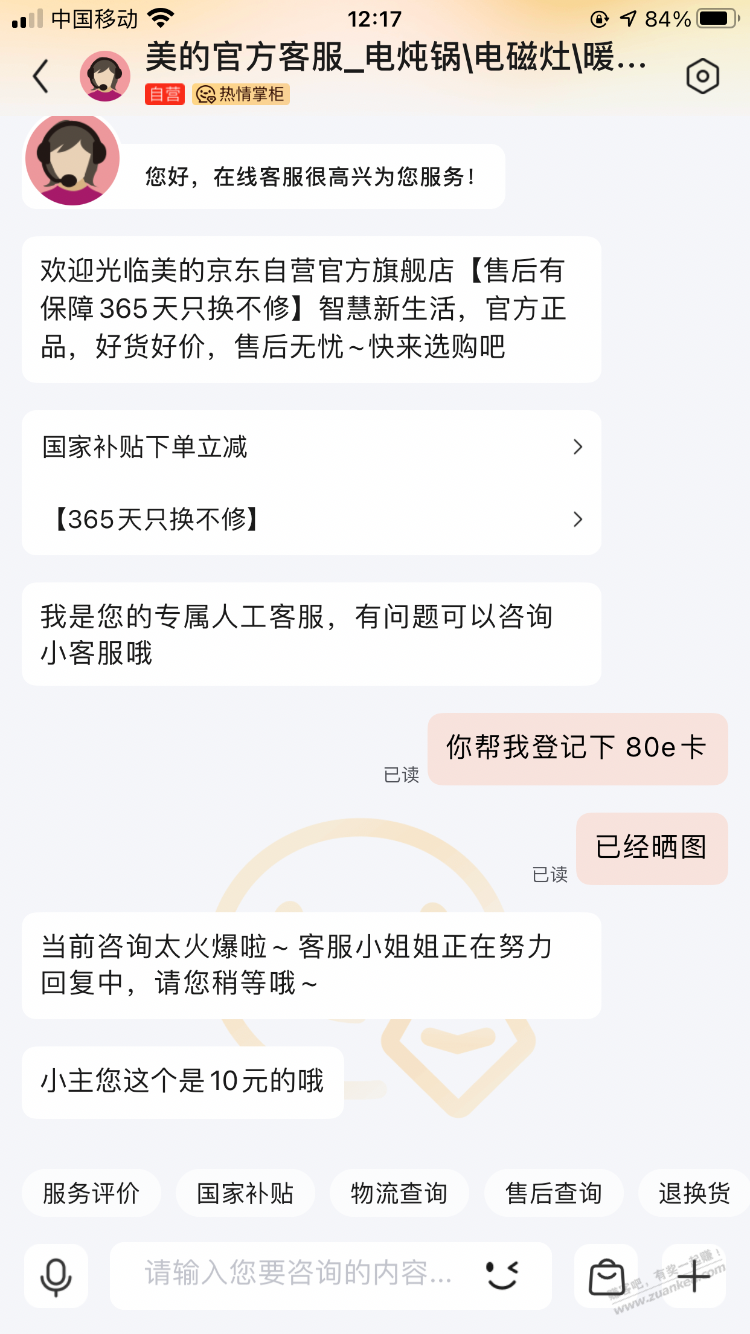Tap the 退换货 chip
Image resolution: width=750 pixels, height=1334 pixels.
point(695,1193)
